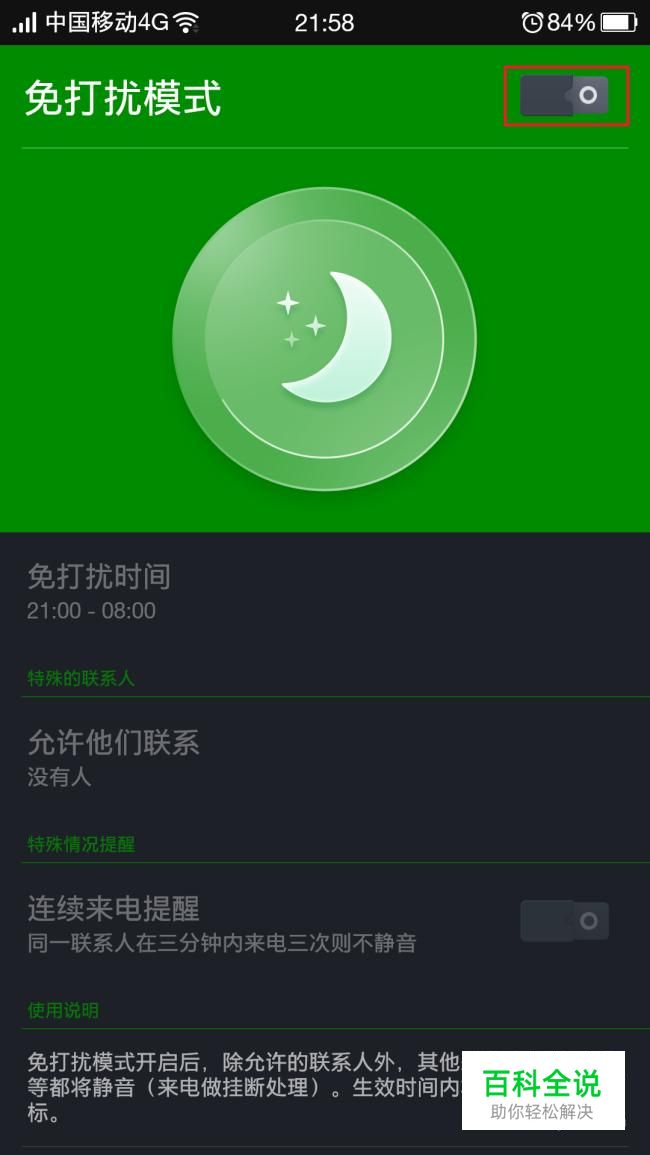Open 允许他们联系 contacts setting
650x1155 pixels.
(325, 758)
